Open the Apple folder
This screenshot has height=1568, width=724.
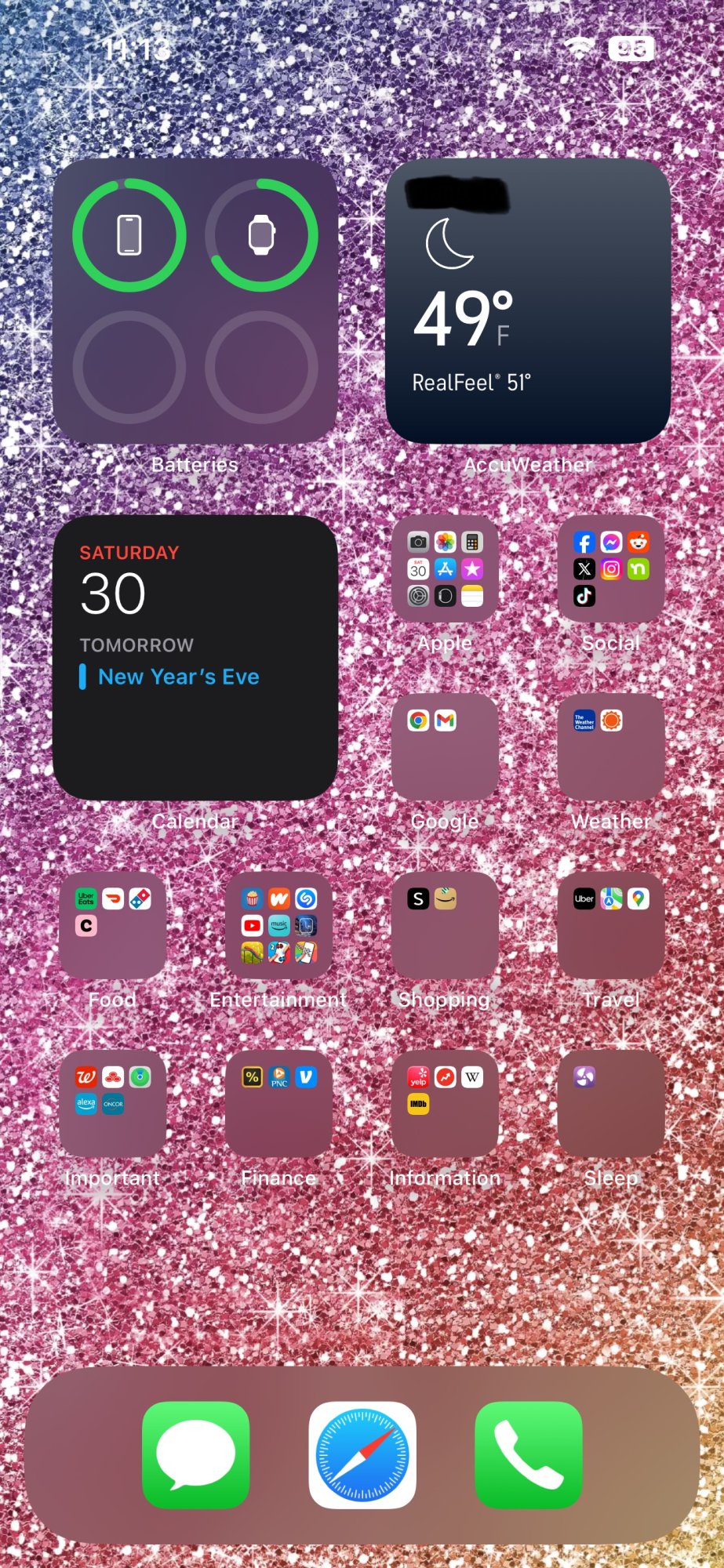coord(445,569)
